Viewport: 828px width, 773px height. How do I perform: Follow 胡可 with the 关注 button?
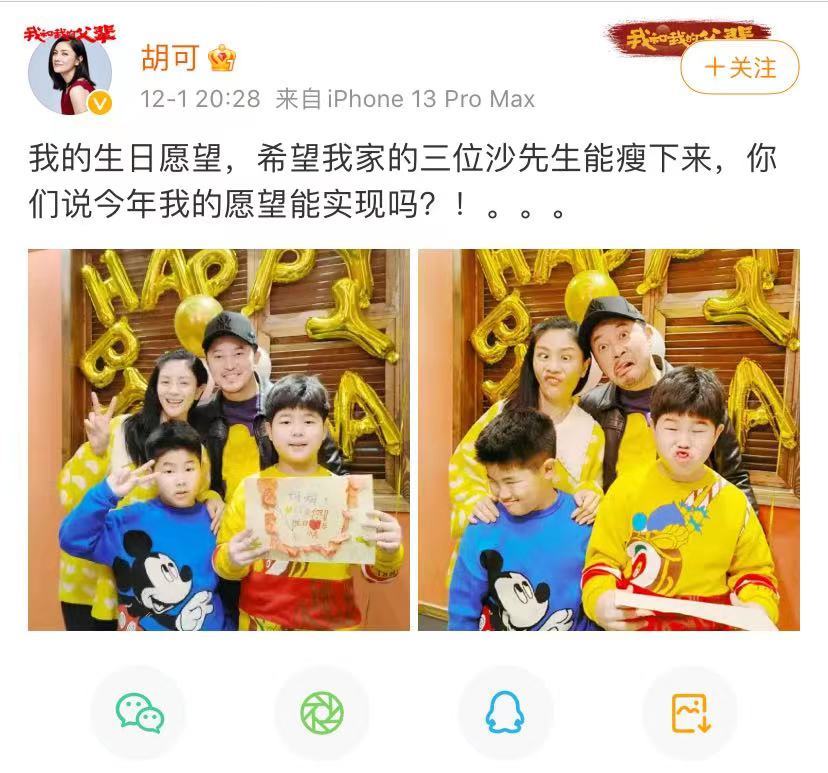(740, 68)
